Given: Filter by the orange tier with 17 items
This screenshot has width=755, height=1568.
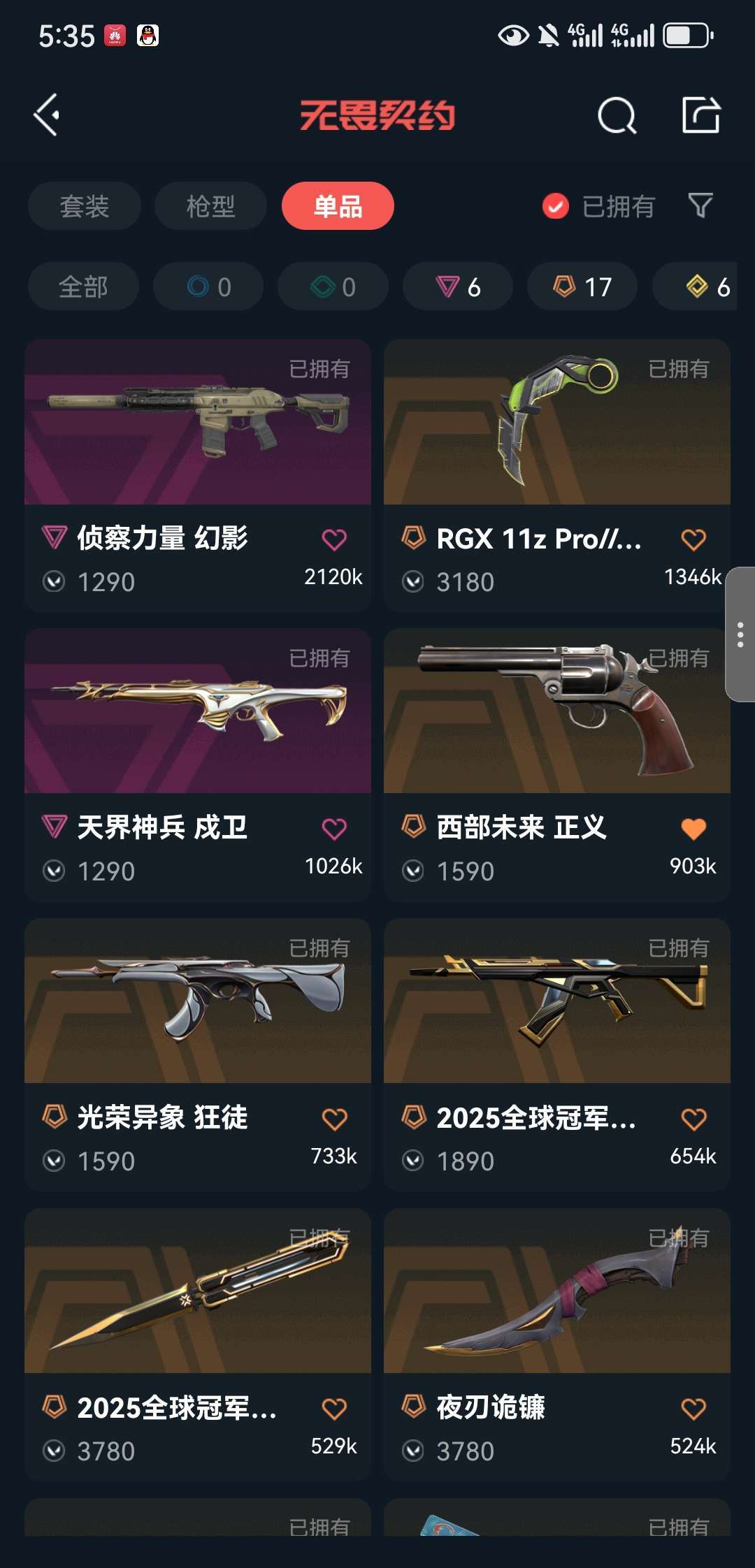Looking at the screenshot, I should 582,286.
